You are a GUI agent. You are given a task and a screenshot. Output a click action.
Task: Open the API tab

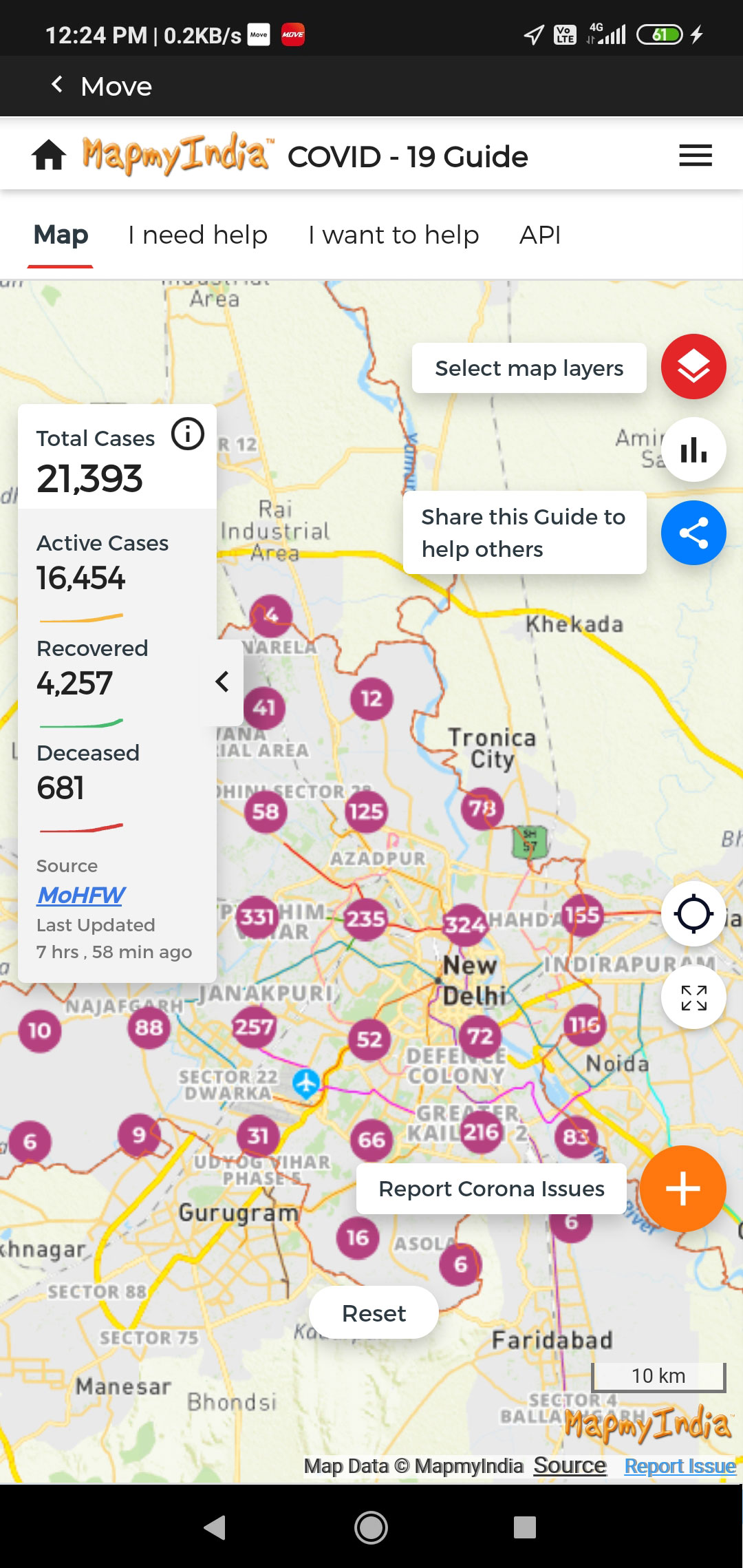point(539,235)
